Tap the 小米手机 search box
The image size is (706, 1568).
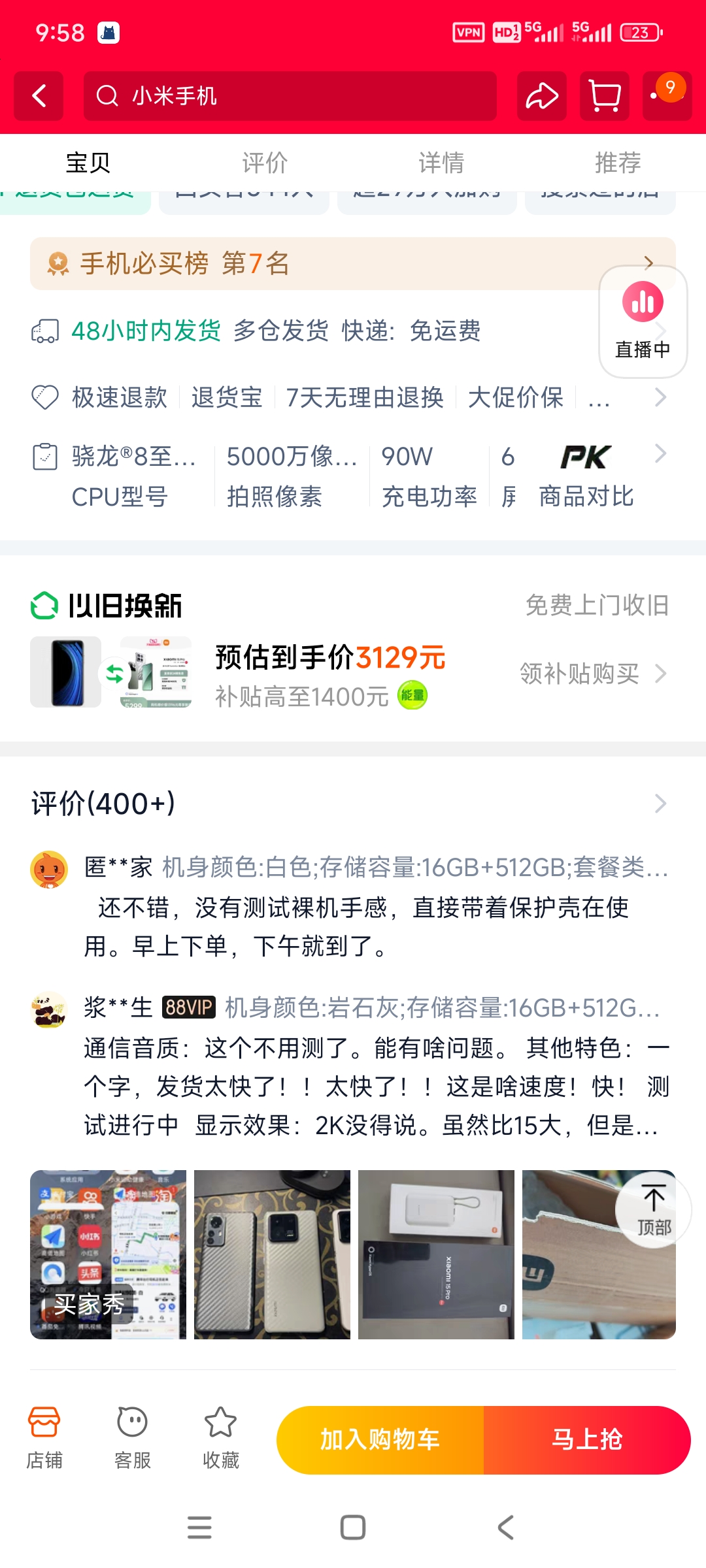point(290,96)
